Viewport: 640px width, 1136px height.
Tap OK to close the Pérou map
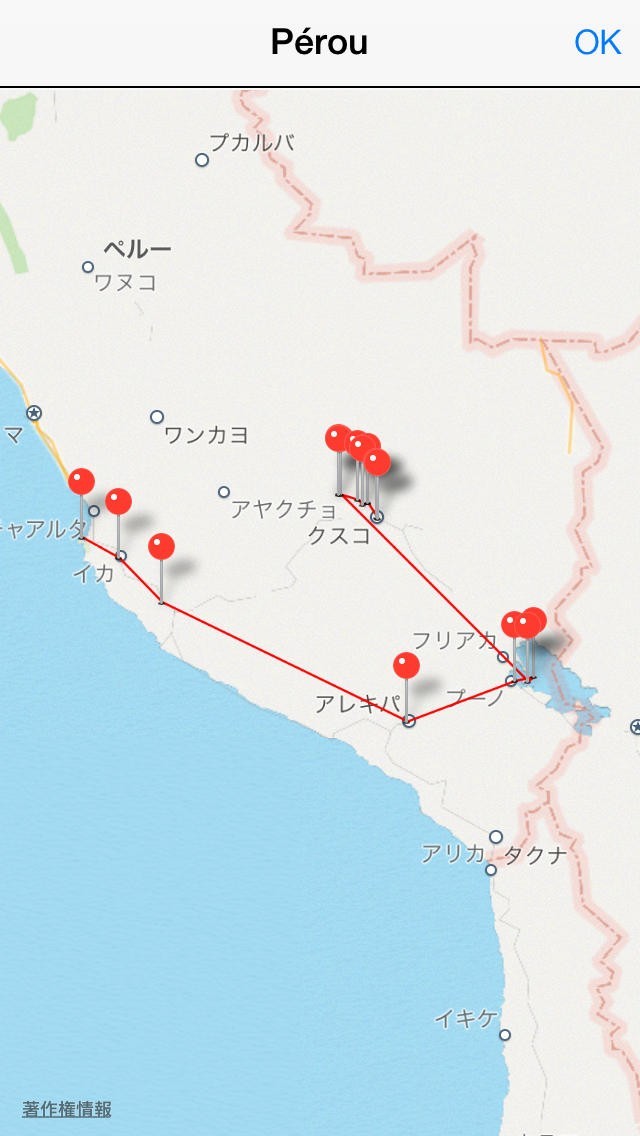pyautogui.click(x=597, y=42)
